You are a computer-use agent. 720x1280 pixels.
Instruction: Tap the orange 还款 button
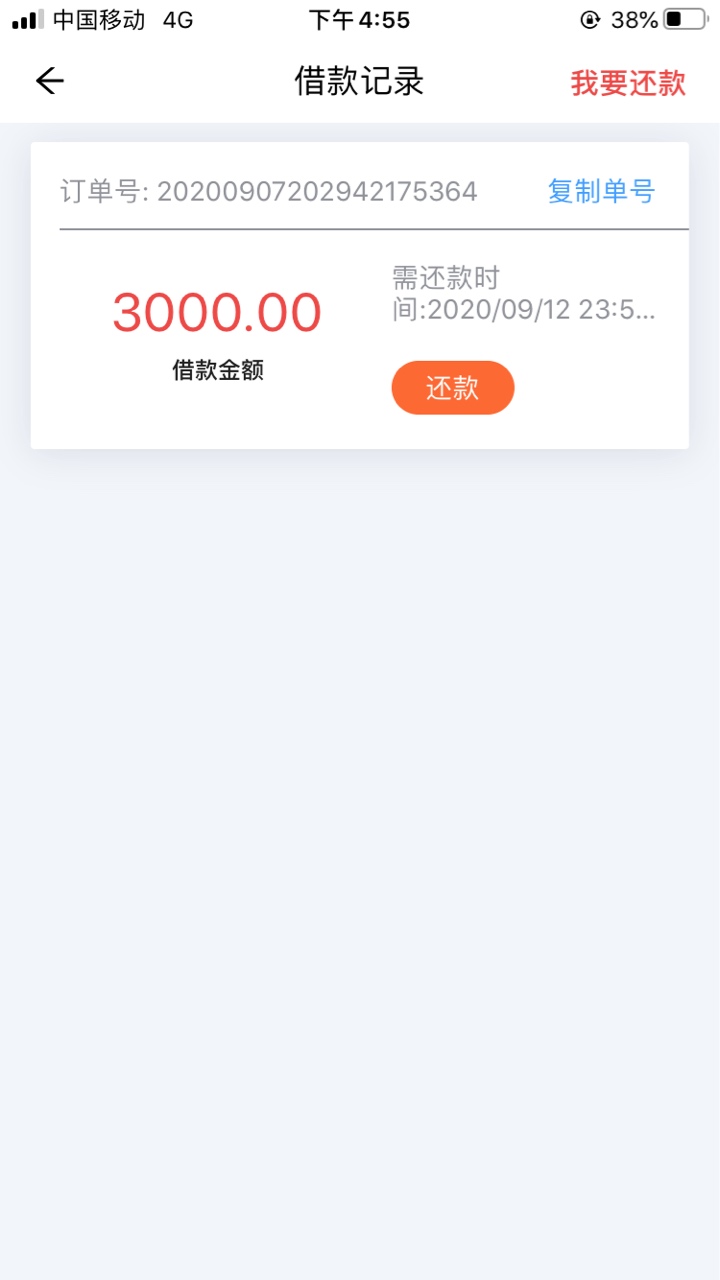click(453, 388)
